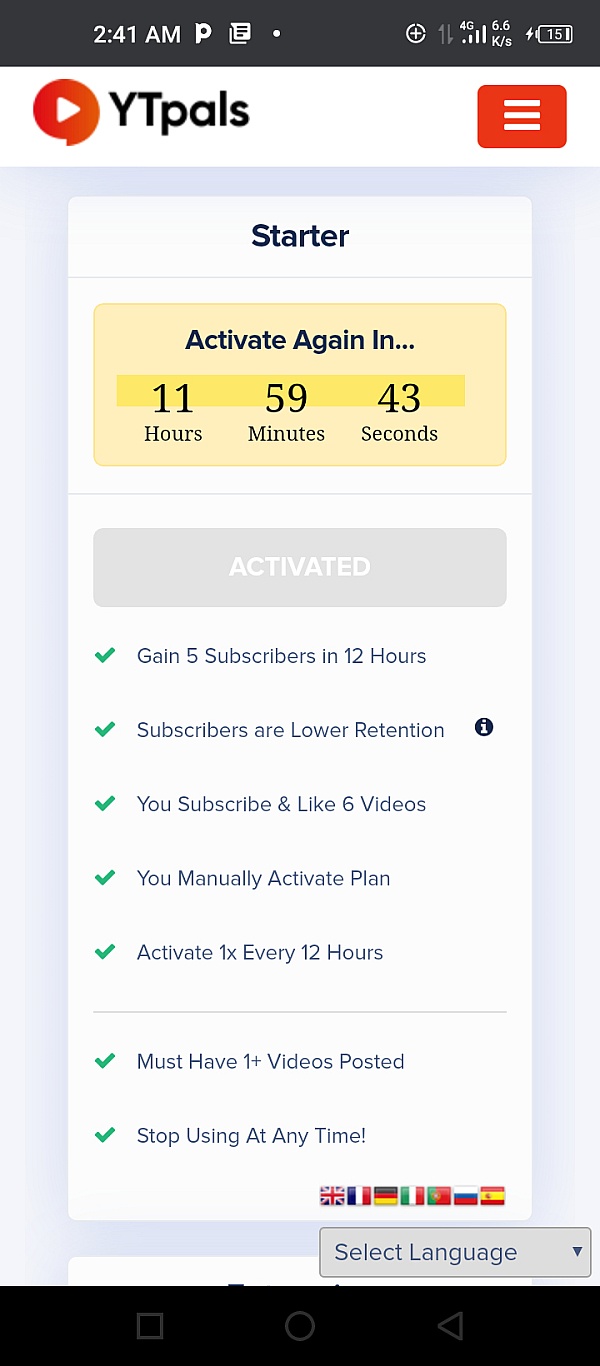Tap the Spanish flag to translate
600x1366 pixels.
tap(492, 1195)
